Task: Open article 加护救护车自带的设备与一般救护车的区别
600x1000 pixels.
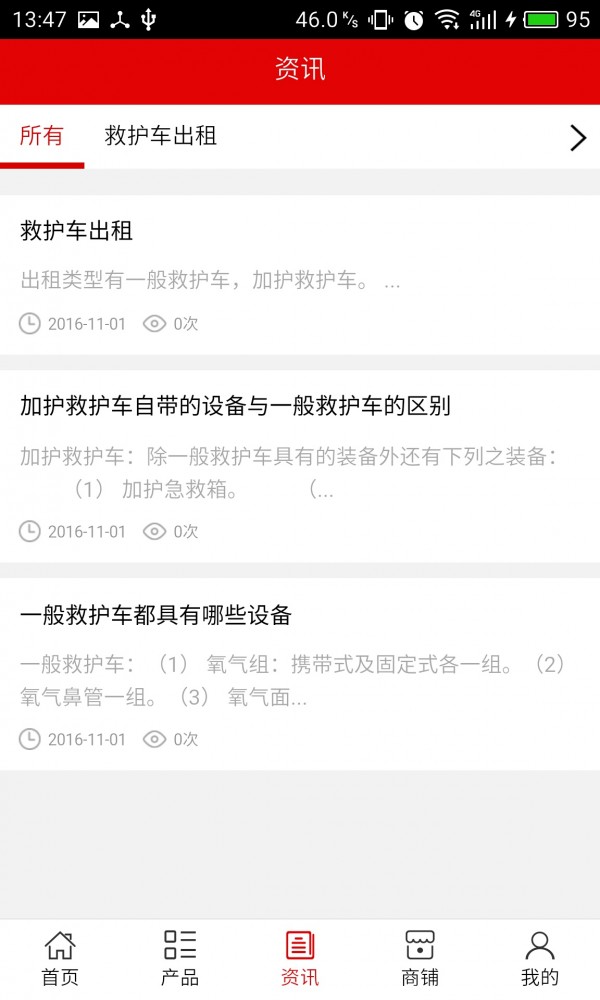Action: pos(300,466)
